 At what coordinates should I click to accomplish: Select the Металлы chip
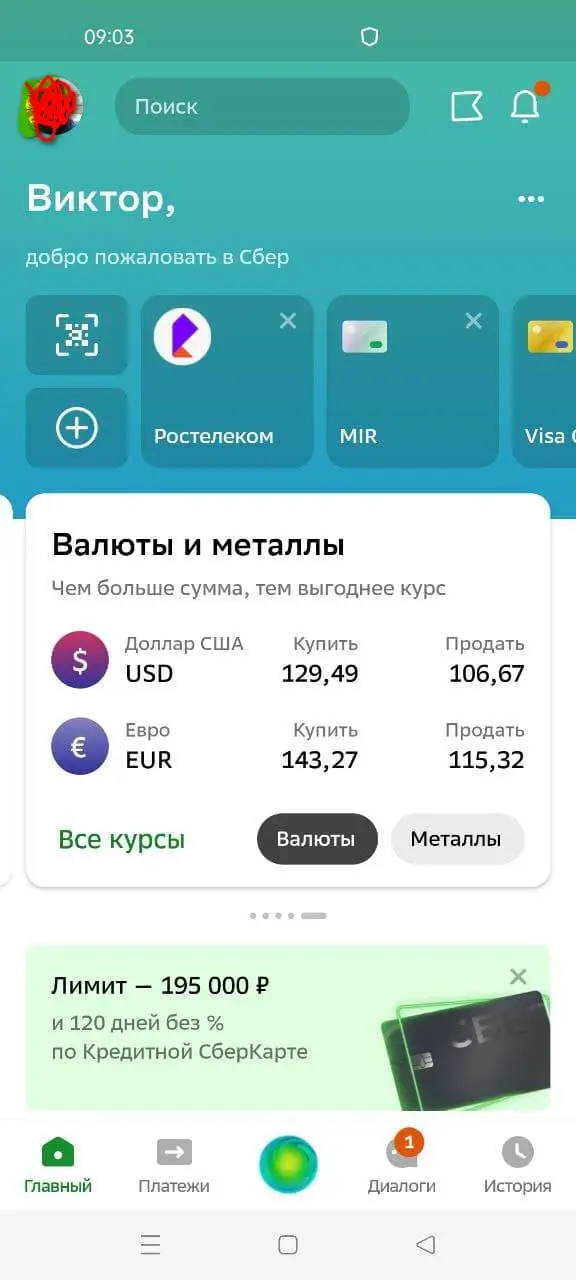[457, 839]
